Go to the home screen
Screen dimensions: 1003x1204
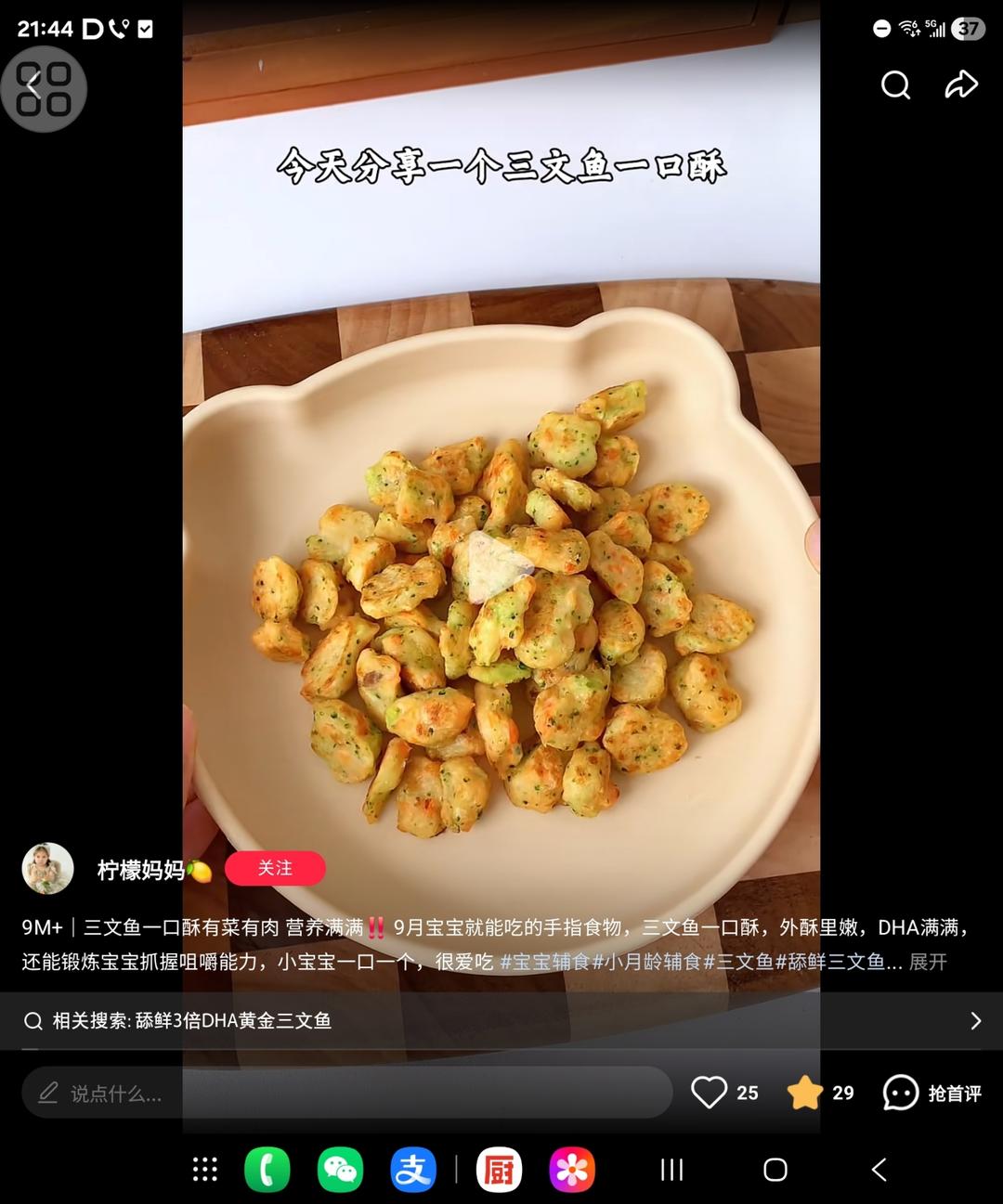[775, 1170]
